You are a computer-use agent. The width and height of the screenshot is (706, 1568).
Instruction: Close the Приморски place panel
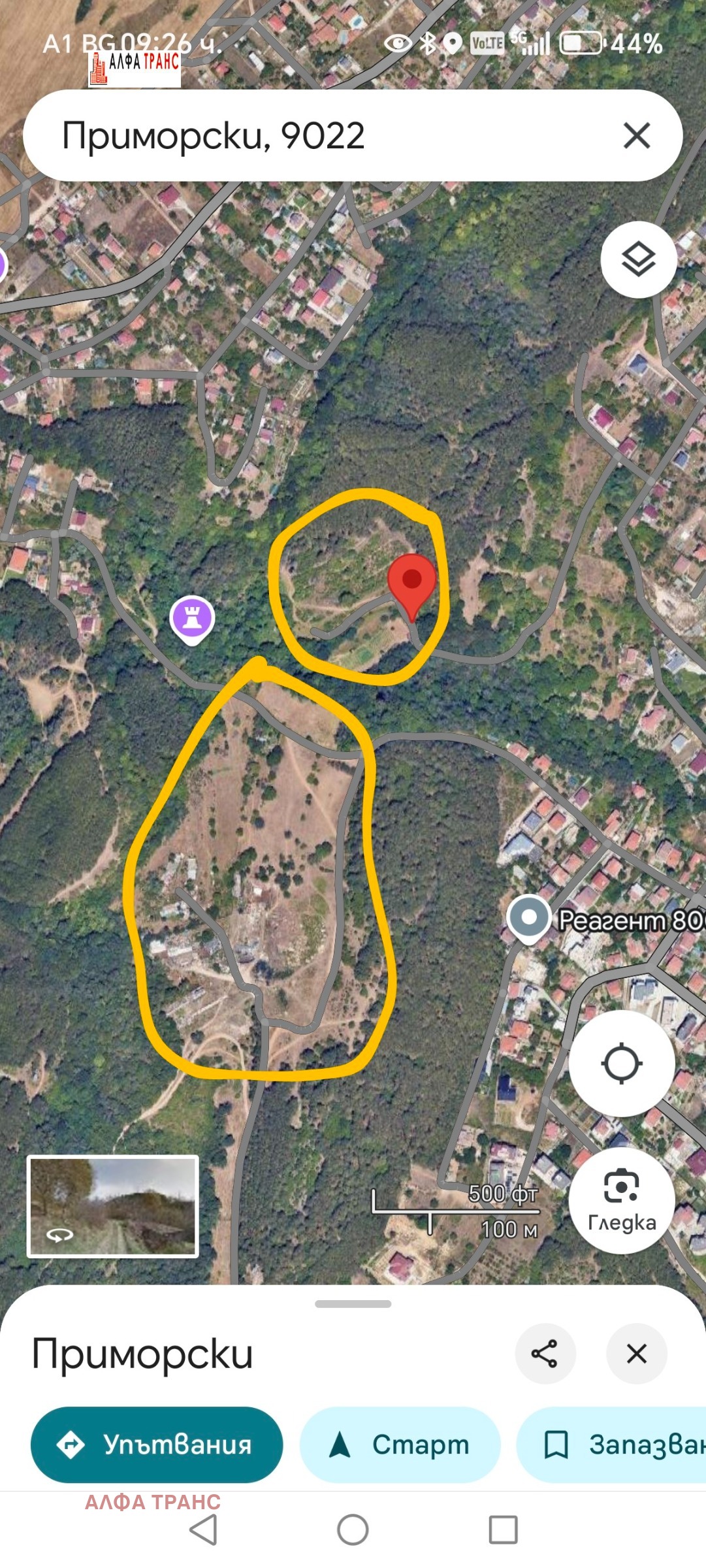click(x=637, y=1353)
